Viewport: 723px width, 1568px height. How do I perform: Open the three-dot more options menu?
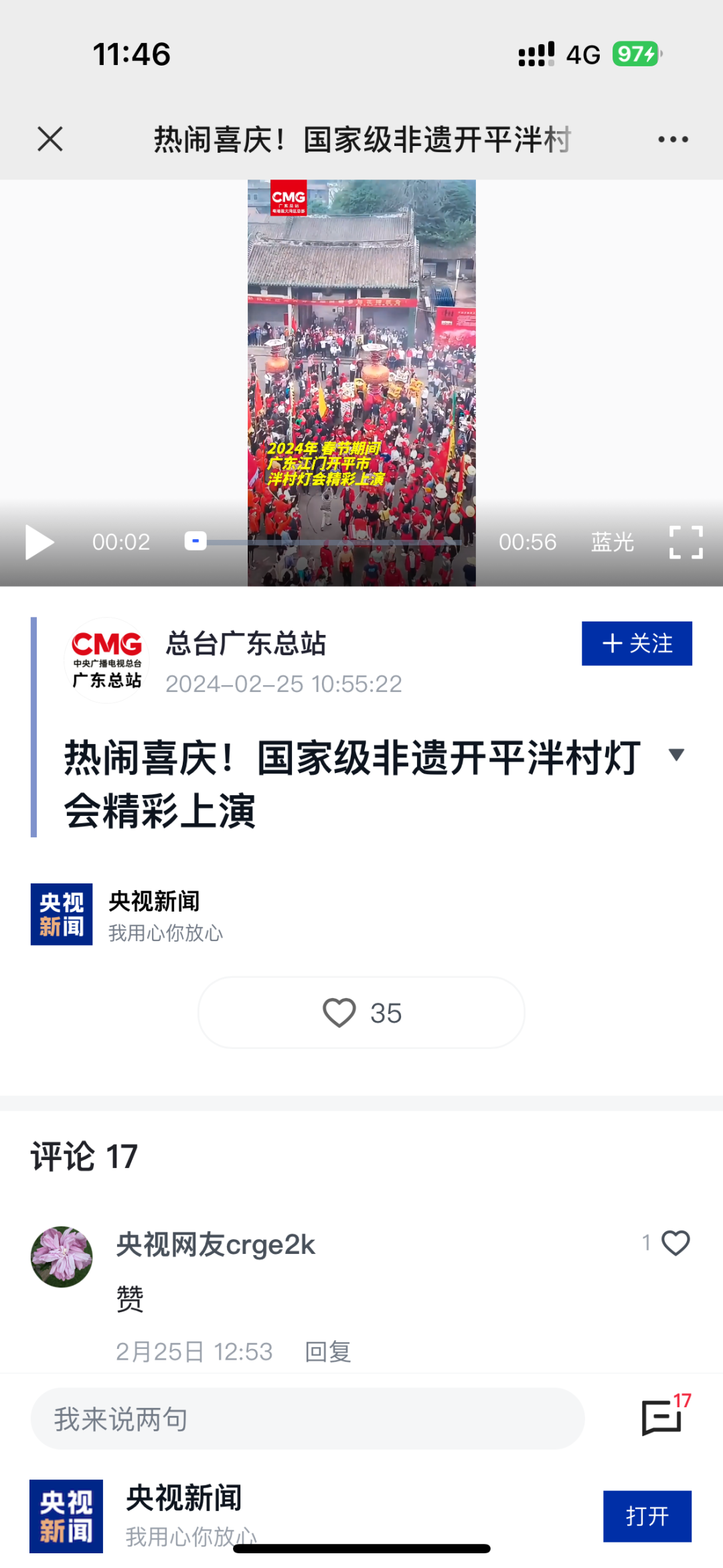click(x=673, y=139)
